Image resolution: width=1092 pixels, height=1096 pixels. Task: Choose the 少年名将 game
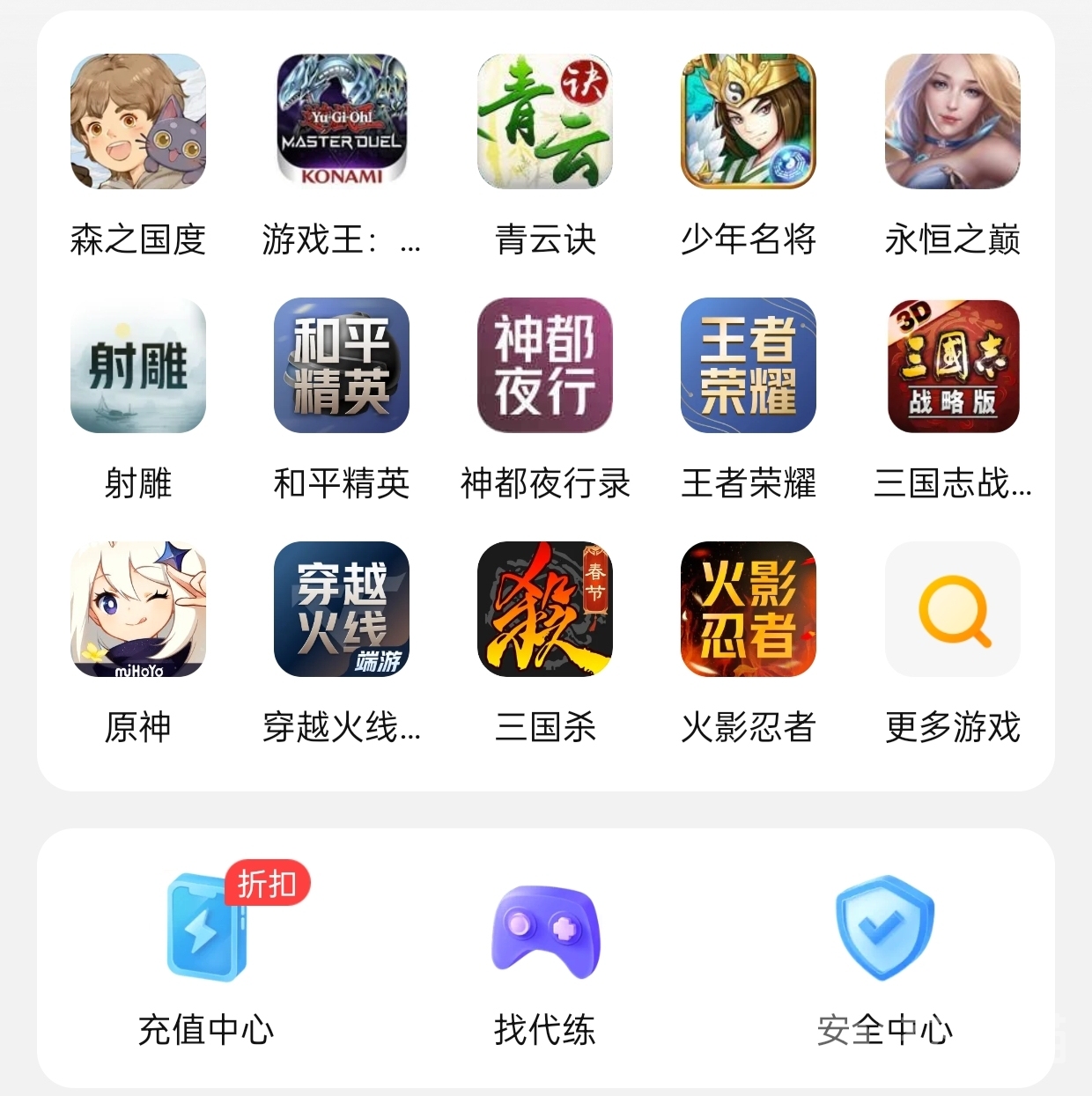[749, 121]
